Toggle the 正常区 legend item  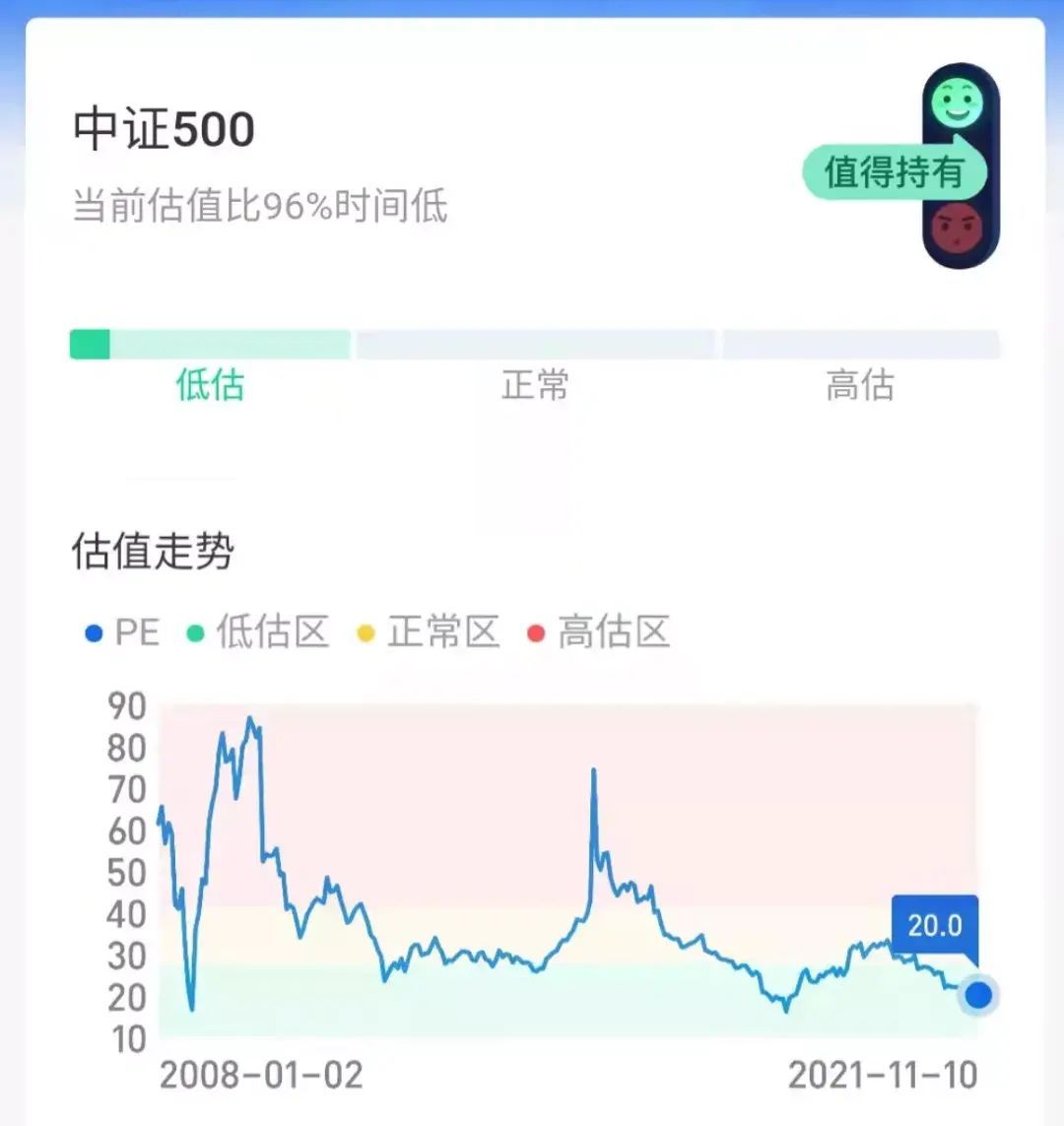pos(430,632)
